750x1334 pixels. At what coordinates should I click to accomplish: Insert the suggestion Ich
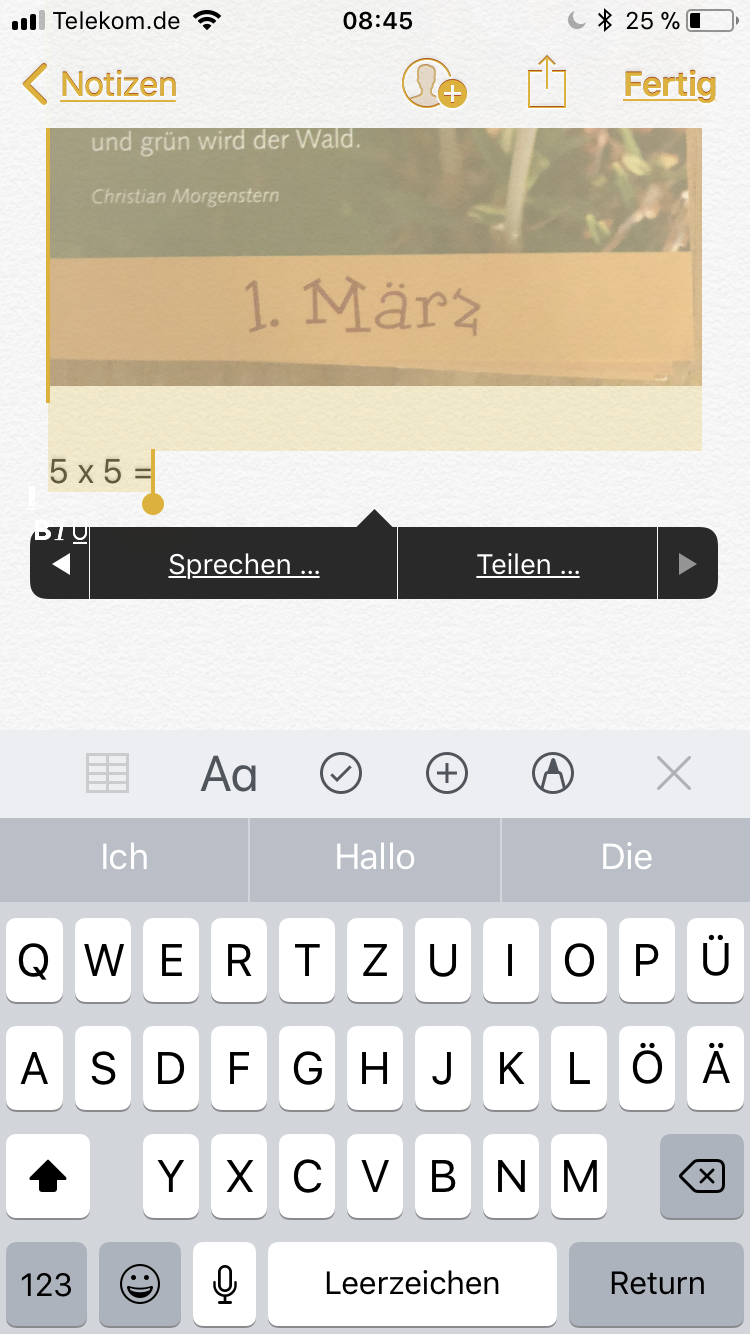click(x=124, y=858)
